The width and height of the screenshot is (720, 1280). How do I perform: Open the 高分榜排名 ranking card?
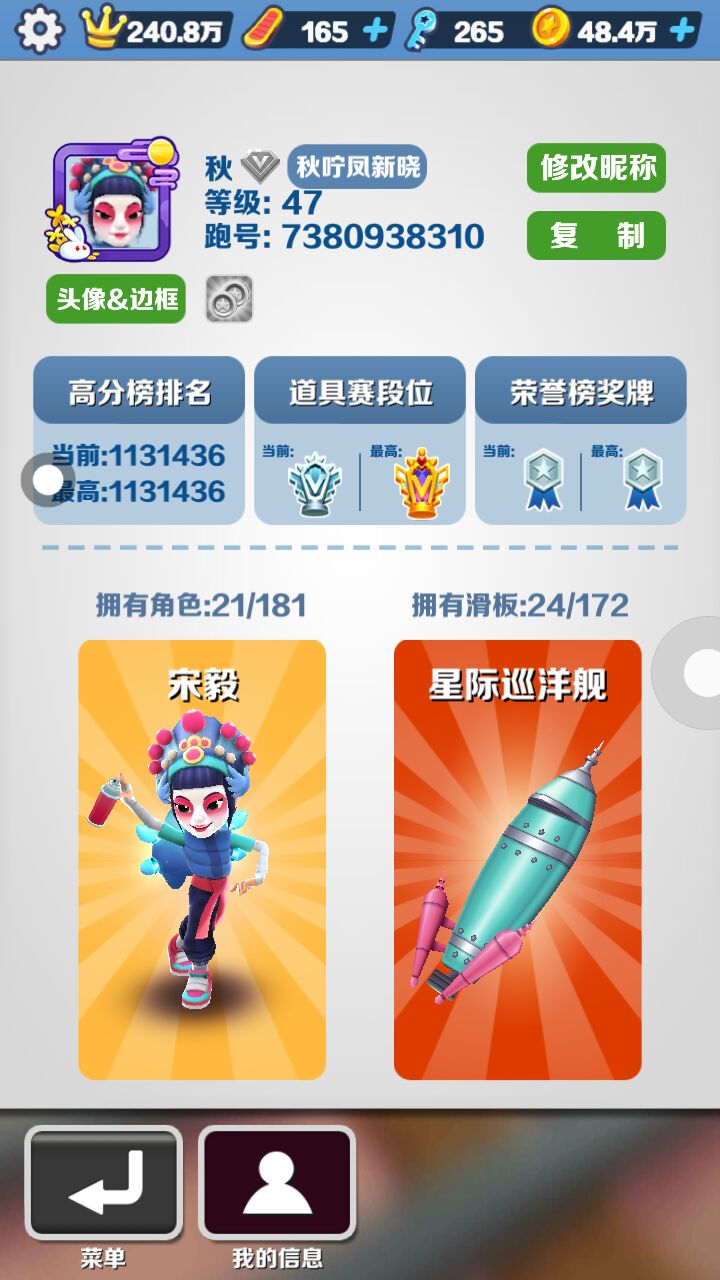[139, 441]
